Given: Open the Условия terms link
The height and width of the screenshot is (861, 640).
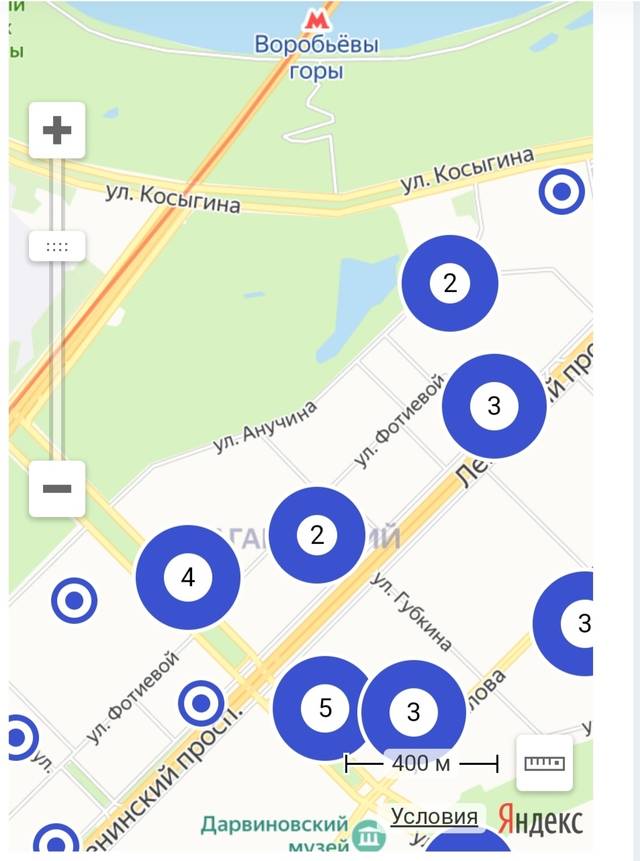Looking at the screenshot, I should point(434,816).
